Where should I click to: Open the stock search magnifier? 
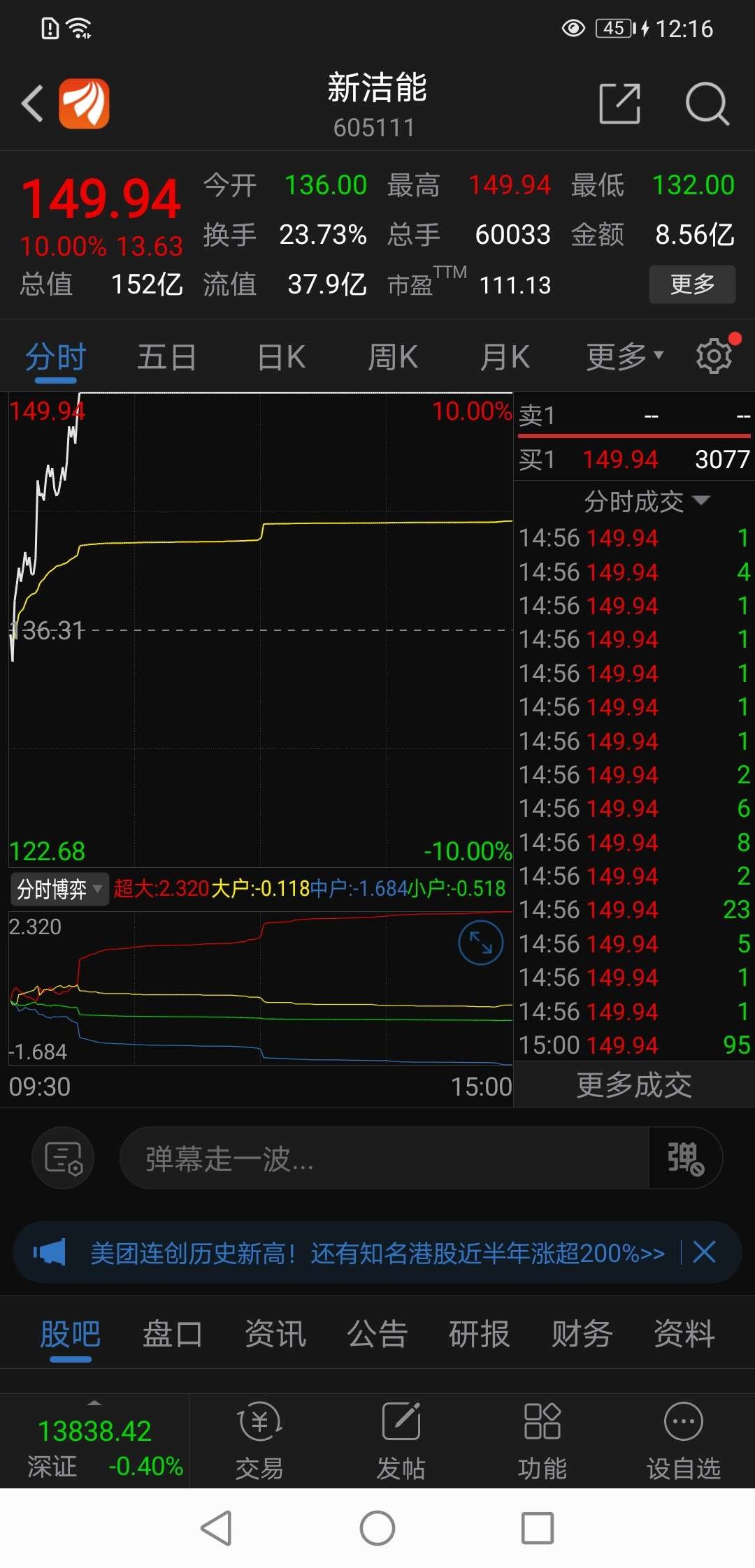[x=708, y=103]
